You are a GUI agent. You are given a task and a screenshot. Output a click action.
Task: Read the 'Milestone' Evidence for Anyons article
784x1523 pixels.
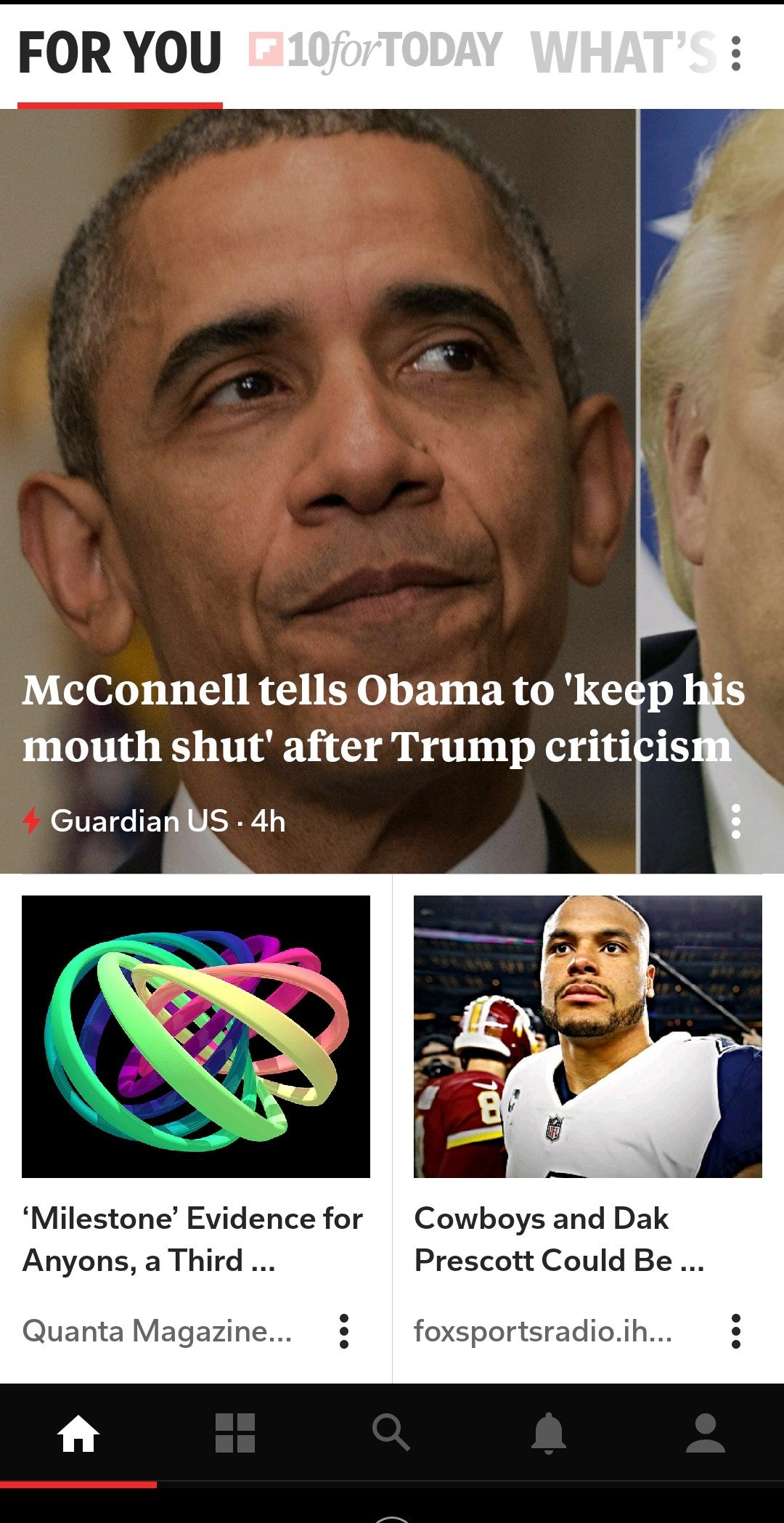[193, 1239]
